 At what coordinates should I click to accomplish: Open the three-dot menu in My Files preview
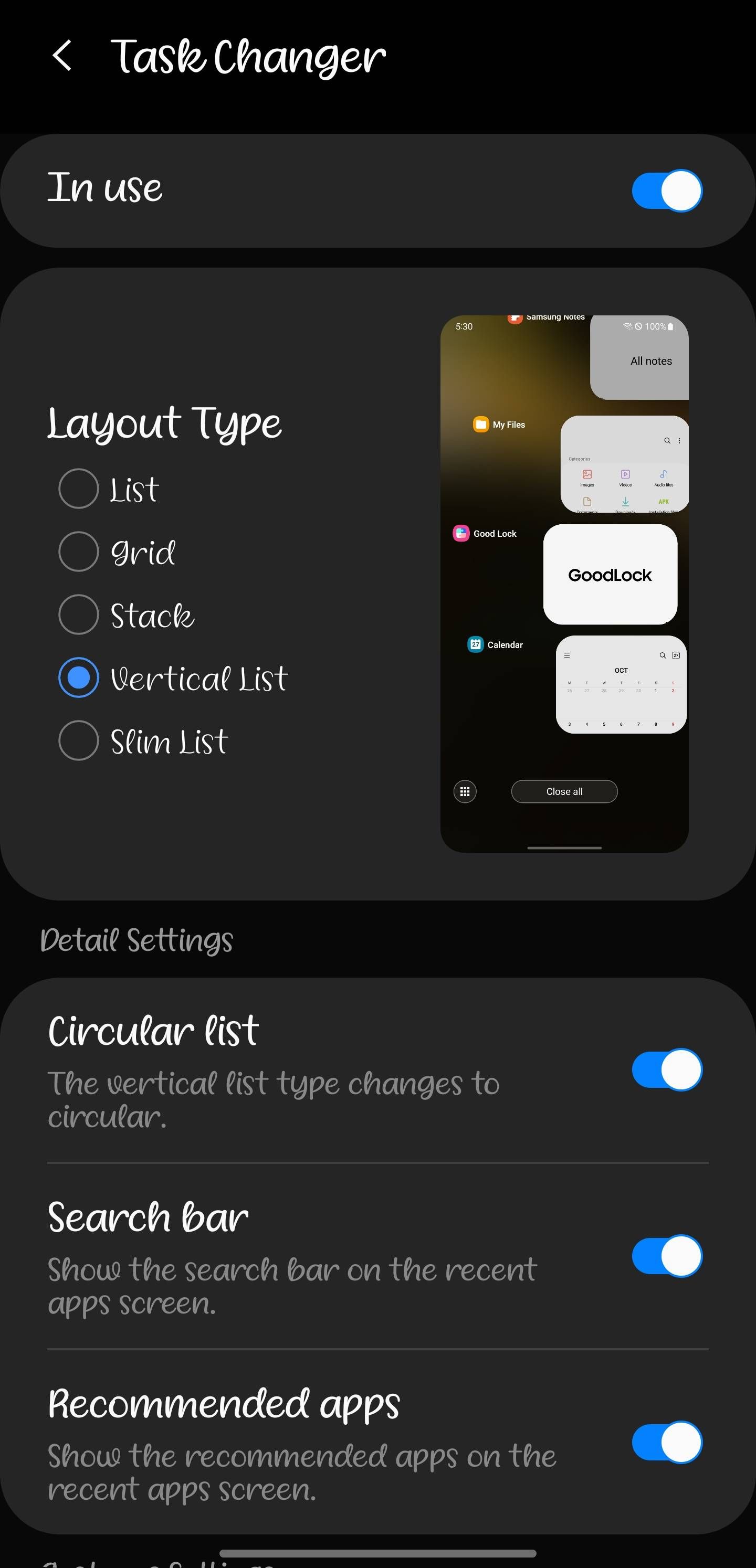[x=680, y=440]
